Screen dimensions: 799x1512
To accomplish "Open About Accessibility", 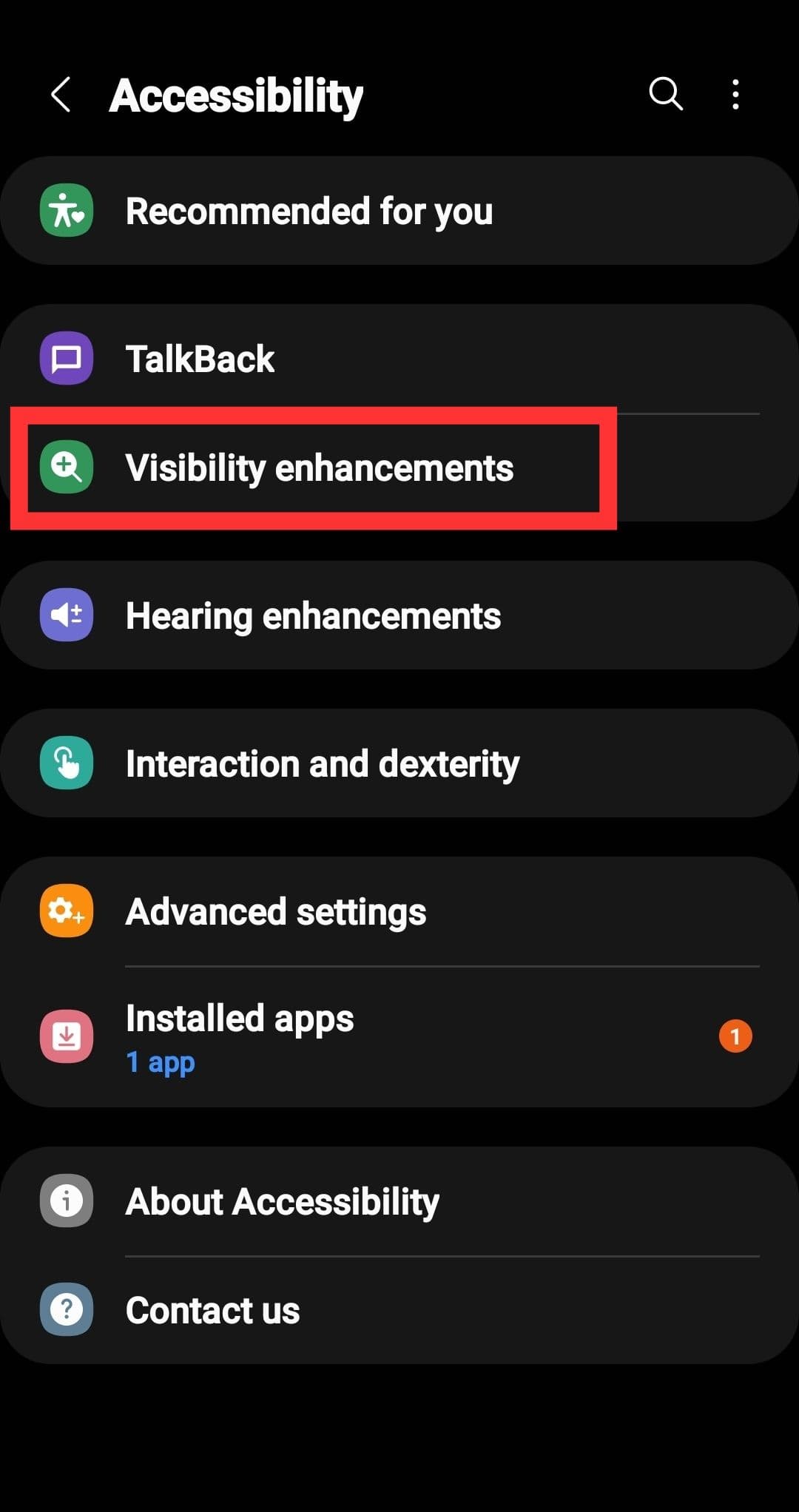I will [399, 1201].
